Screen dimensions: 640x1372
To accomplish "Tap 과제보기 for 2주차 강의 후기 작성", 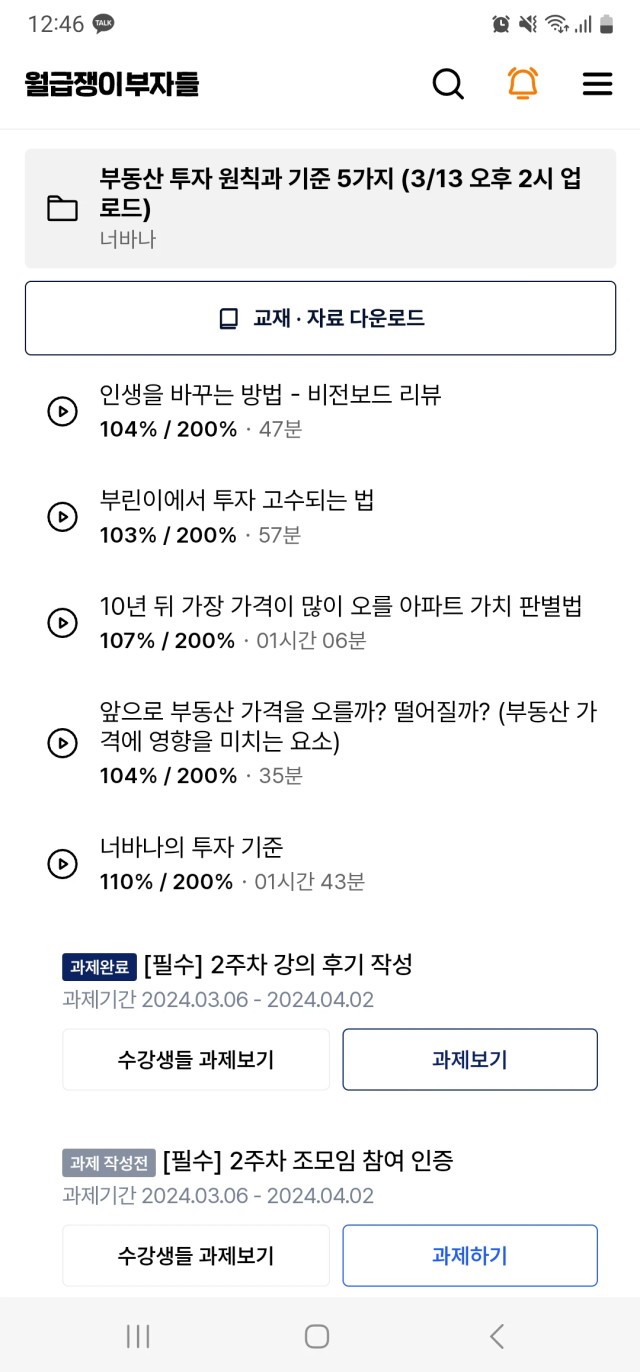I will pos(470,1059).
